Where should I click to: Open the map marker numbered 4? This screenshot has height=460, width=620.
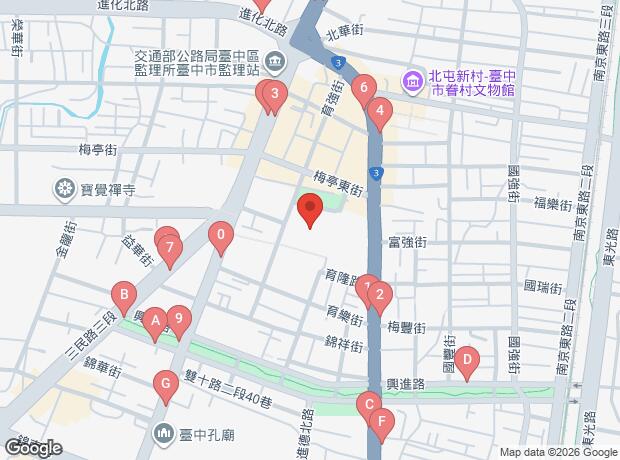(378, 113)
